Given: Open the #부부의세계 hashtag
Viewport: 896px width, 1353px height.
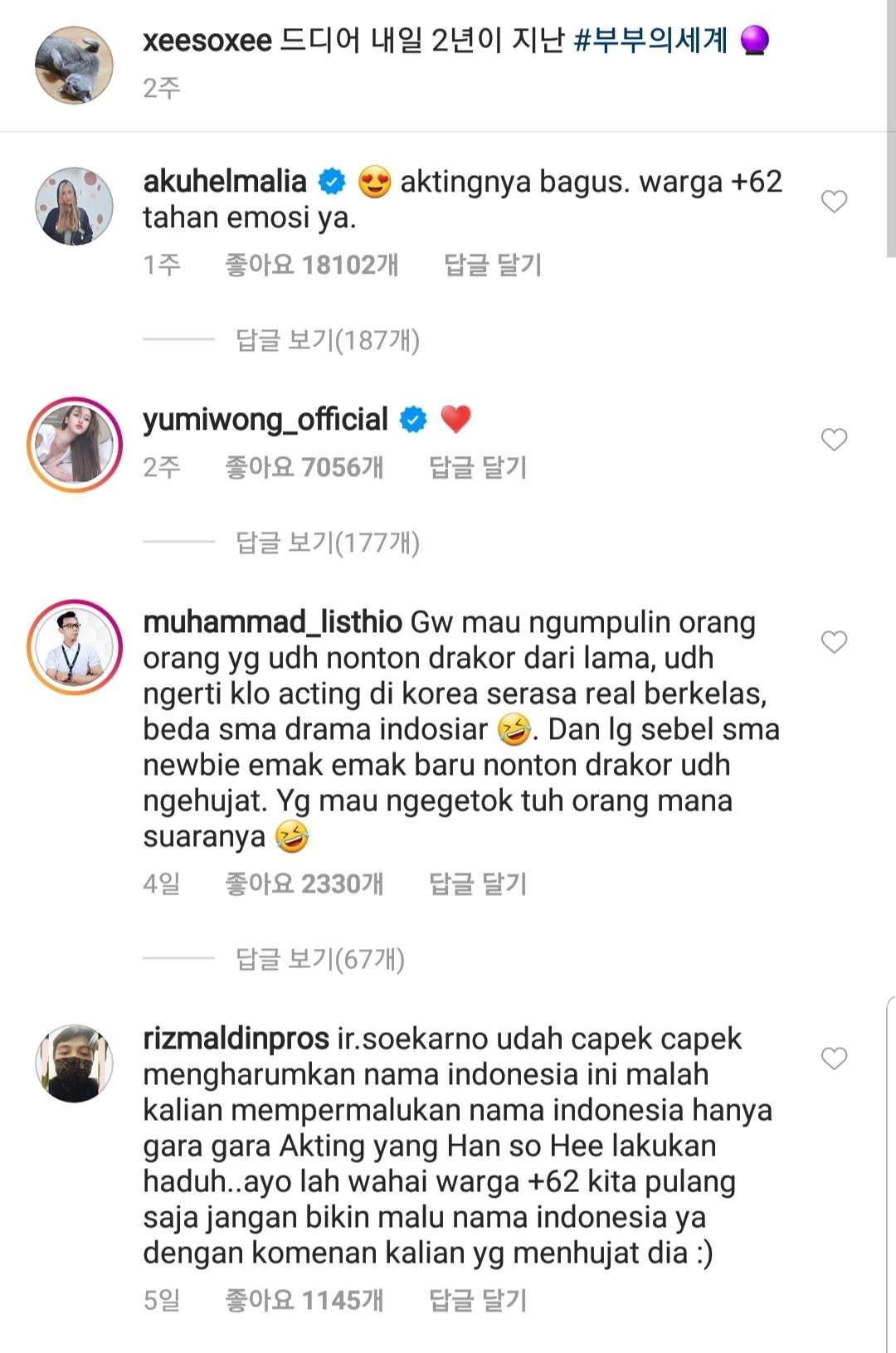Looking at the screenshot, I should [x=650, y=40].
